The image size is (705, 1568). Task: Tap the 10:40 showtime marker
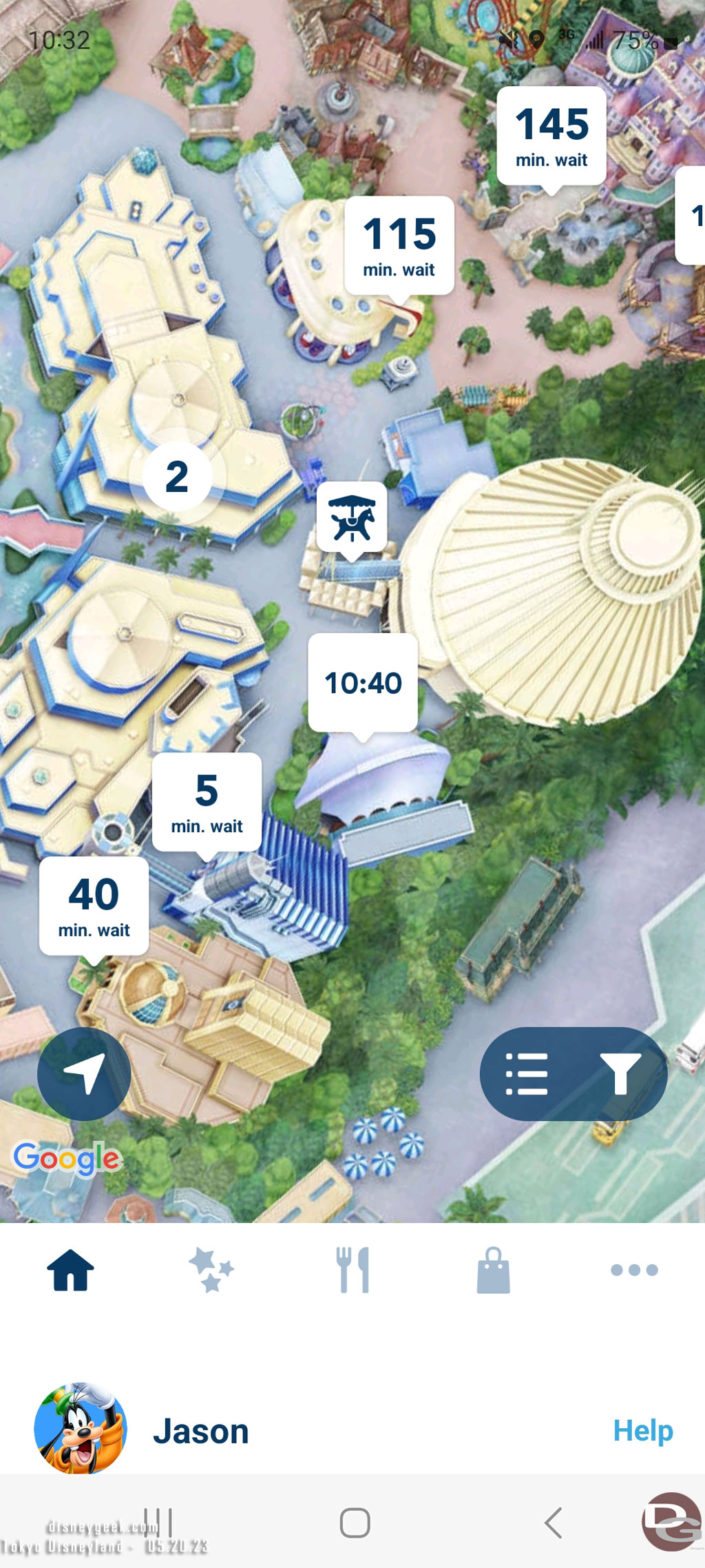pos(363,683)
